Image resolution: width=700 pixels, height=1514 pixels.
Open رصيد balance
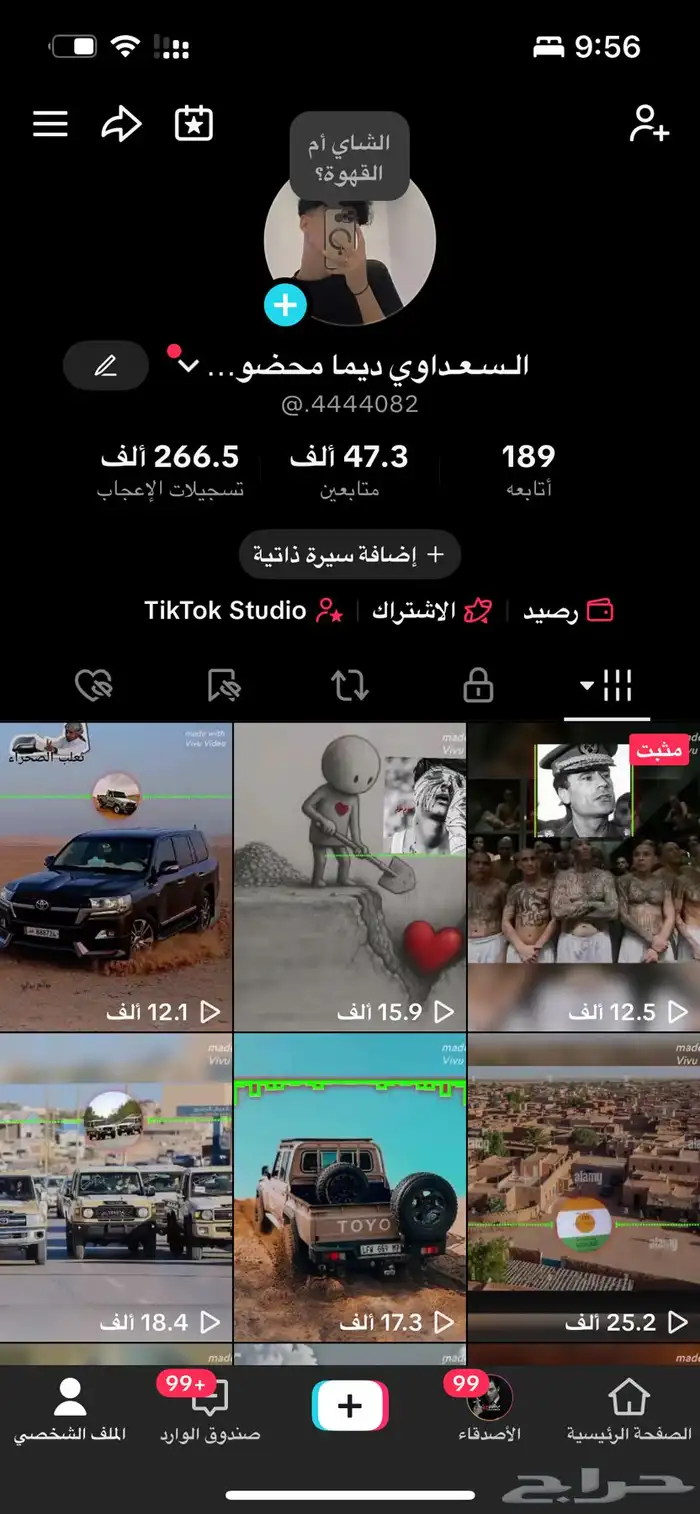[568, 611]
